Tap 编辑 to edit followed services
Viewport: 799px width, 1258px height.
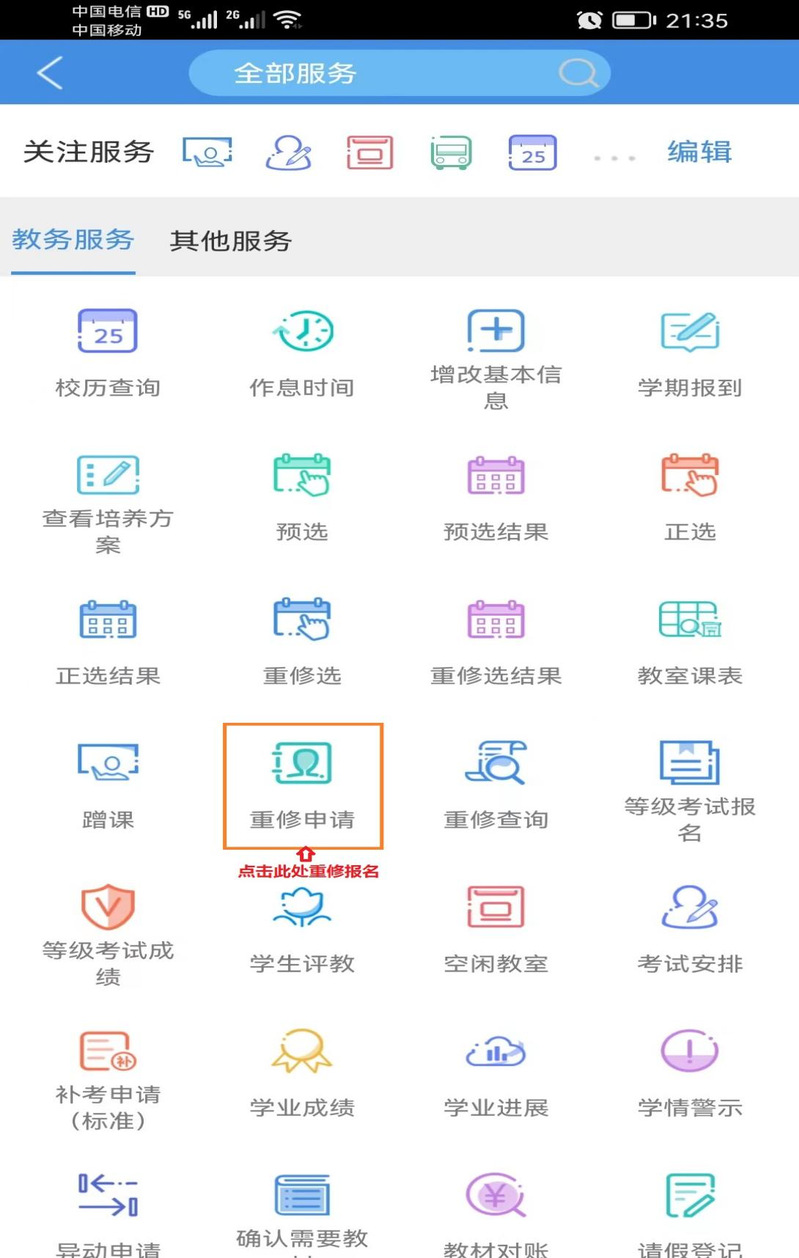click(x=699, y=152)
